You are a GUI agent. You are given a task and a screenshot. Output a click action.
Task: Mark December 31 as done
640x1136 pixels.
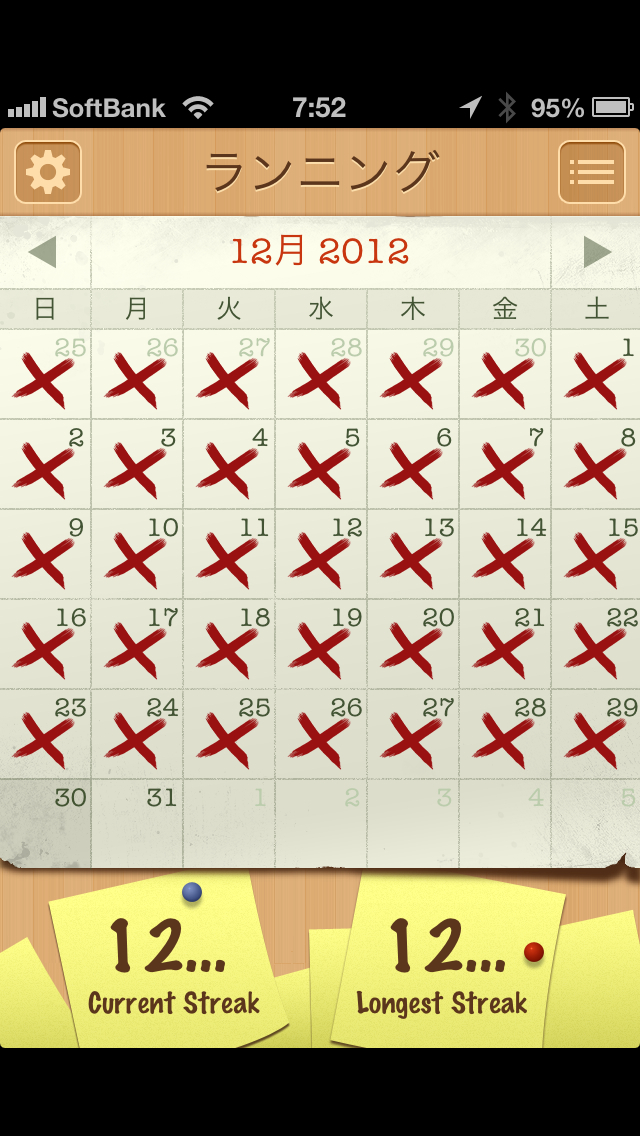(x=138, y=823)
